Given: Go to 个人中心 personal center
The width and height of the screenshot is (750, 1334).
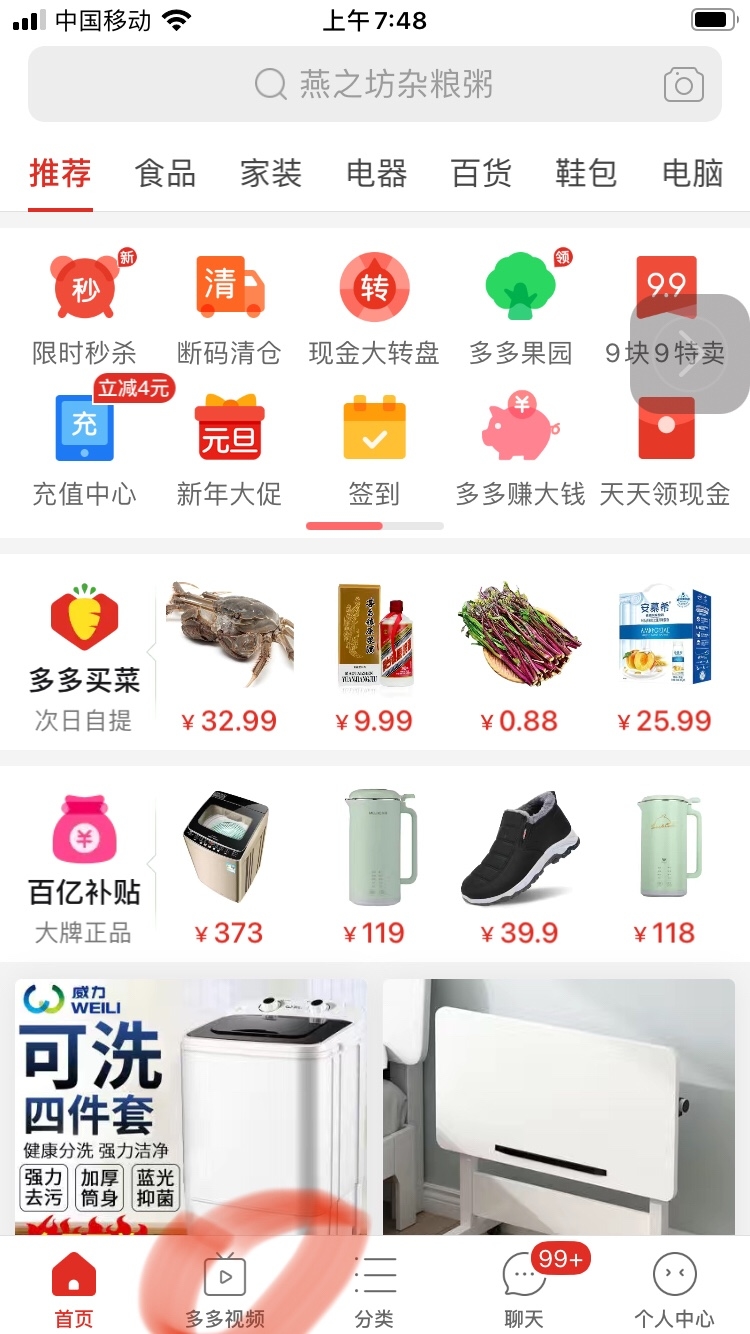Looking at the screenshot, I should (674, 1285).
